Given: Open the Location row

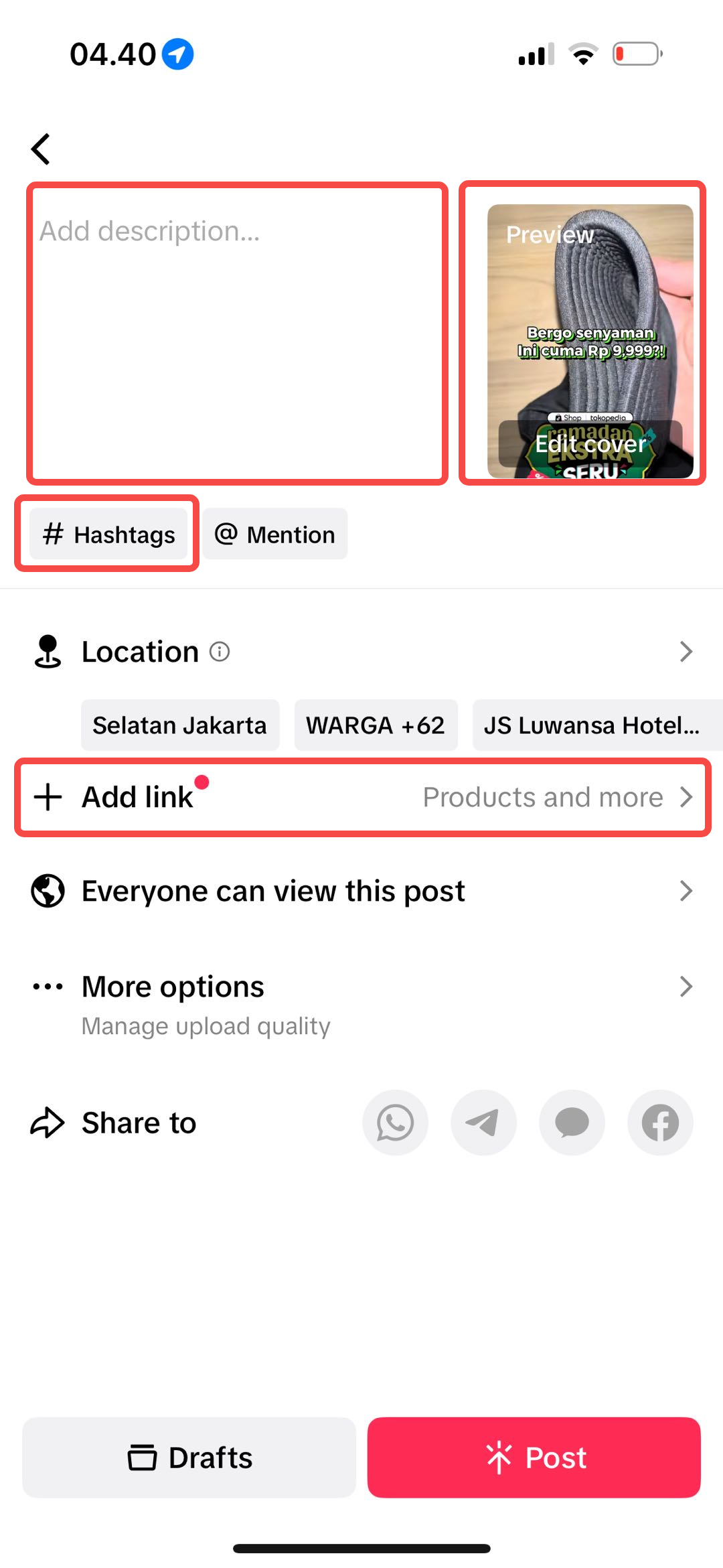Looking at the screenshot, I should pyautogui.click(x=361, y=651).
